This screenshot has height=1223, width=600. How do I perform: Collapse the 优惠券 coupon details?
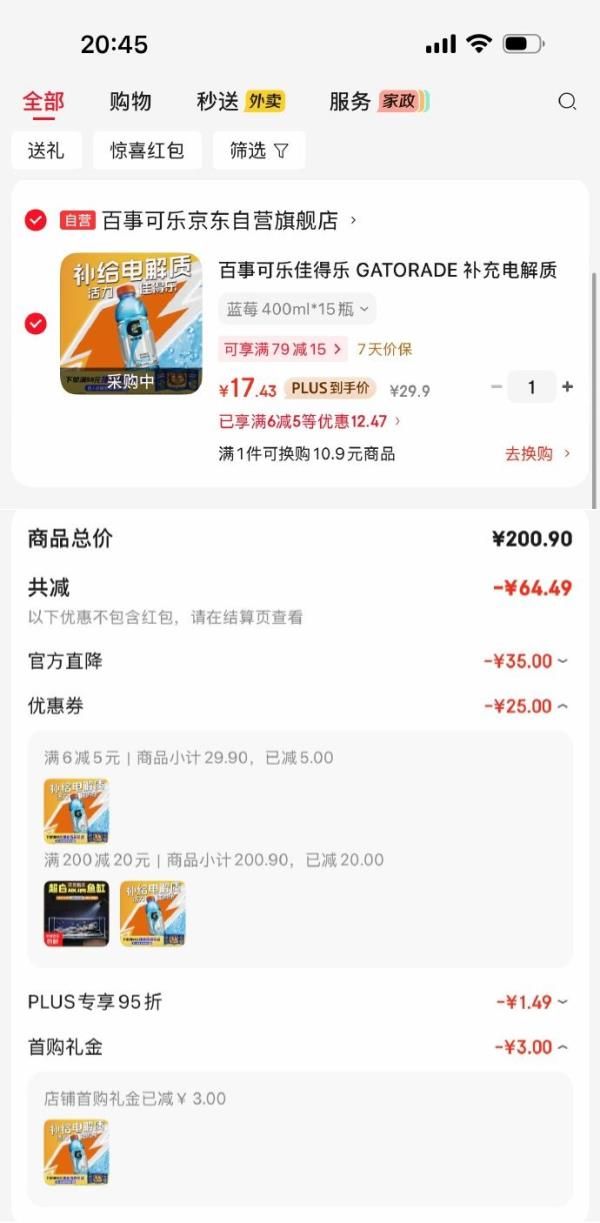click(526, 706)
